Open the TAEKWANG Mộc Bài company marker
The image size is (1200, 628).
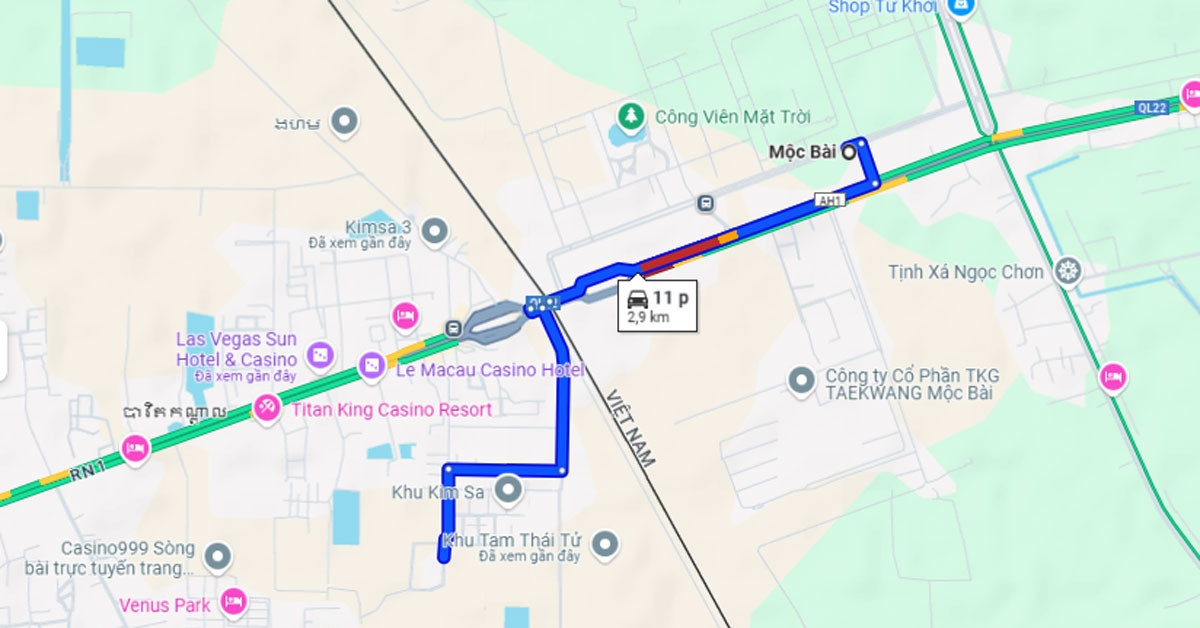pyautogui.click(x=800, y=380)
